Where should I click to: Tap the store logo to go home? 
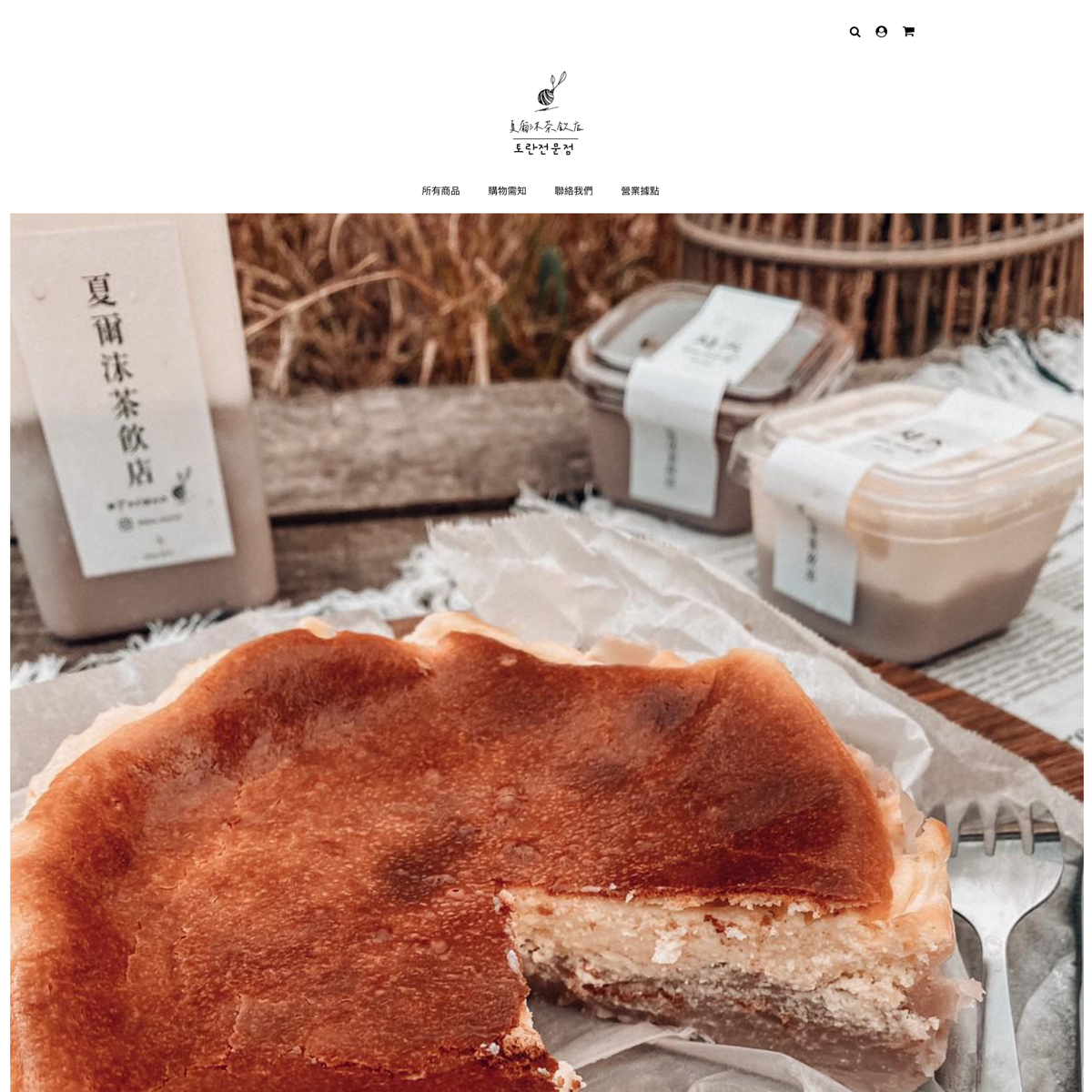click(x=546, y=114)
